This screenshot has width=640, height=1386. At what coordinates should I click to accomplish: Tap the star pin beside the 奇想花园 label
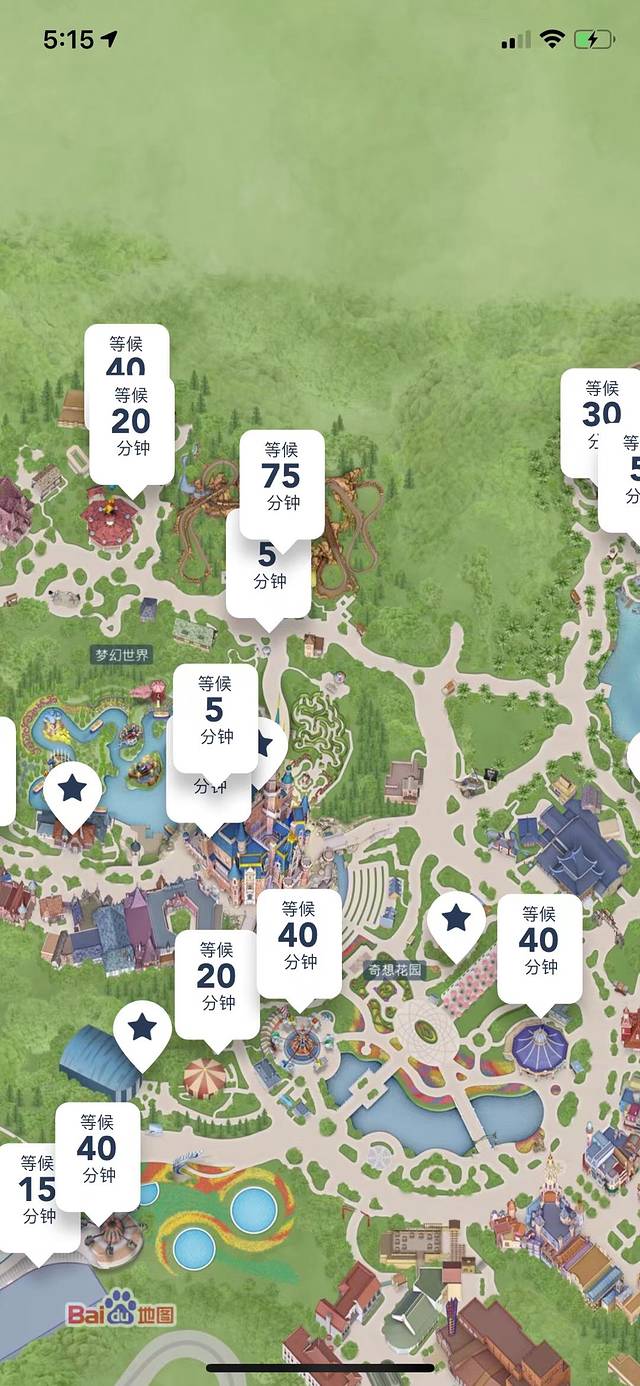point(456,921)
